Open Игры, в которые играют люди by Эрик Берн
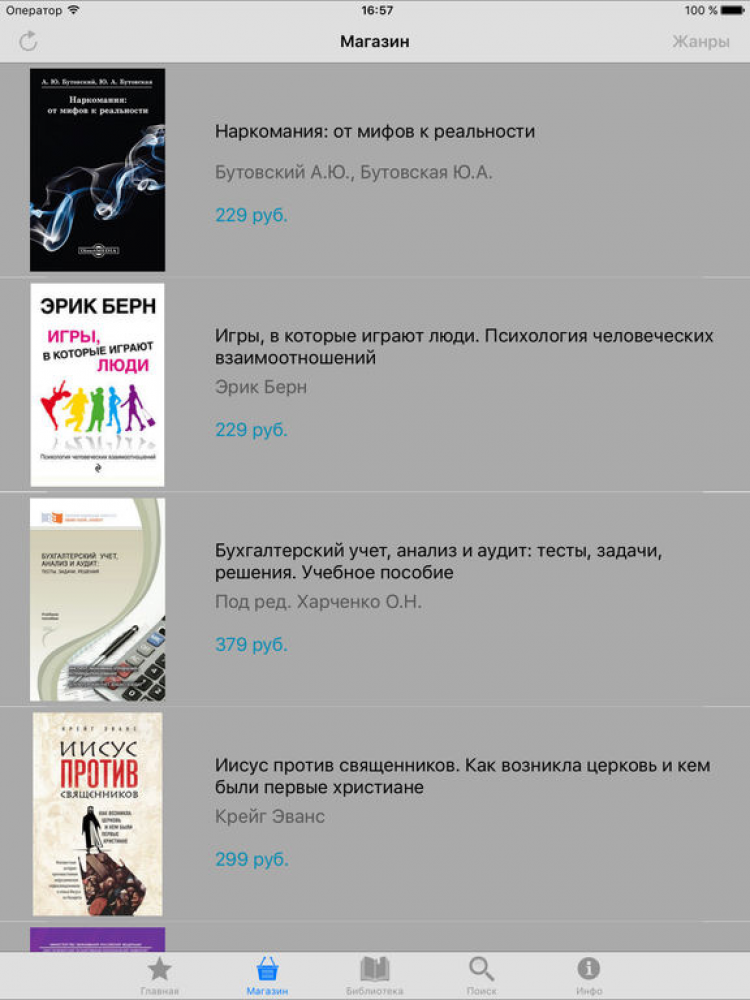The height and width of the screenshot is (1000, 750). point(375,385)
